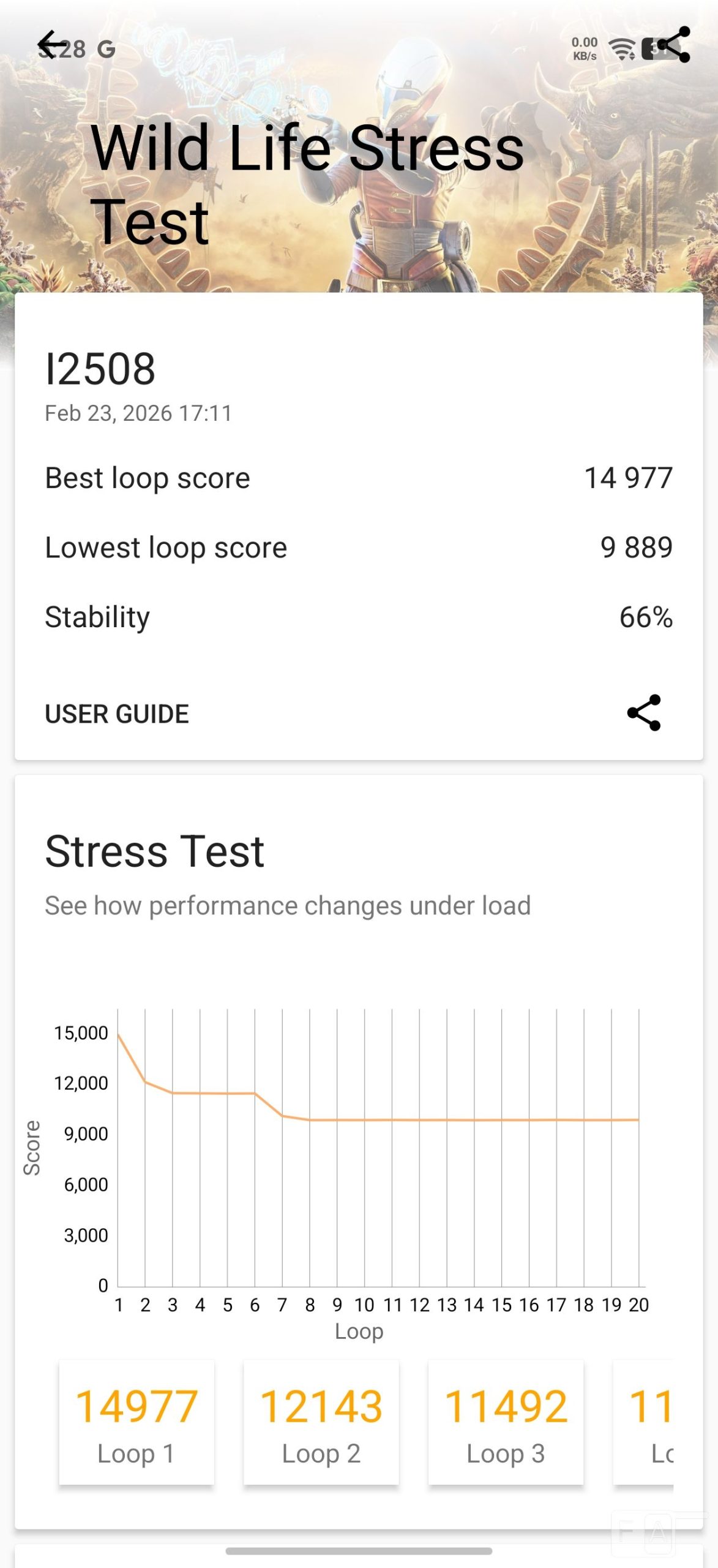Image resolution: width=718 pixels, height=1568 pixels.
Task: Select the Loop 1 score card
Action: (136, 1422)
